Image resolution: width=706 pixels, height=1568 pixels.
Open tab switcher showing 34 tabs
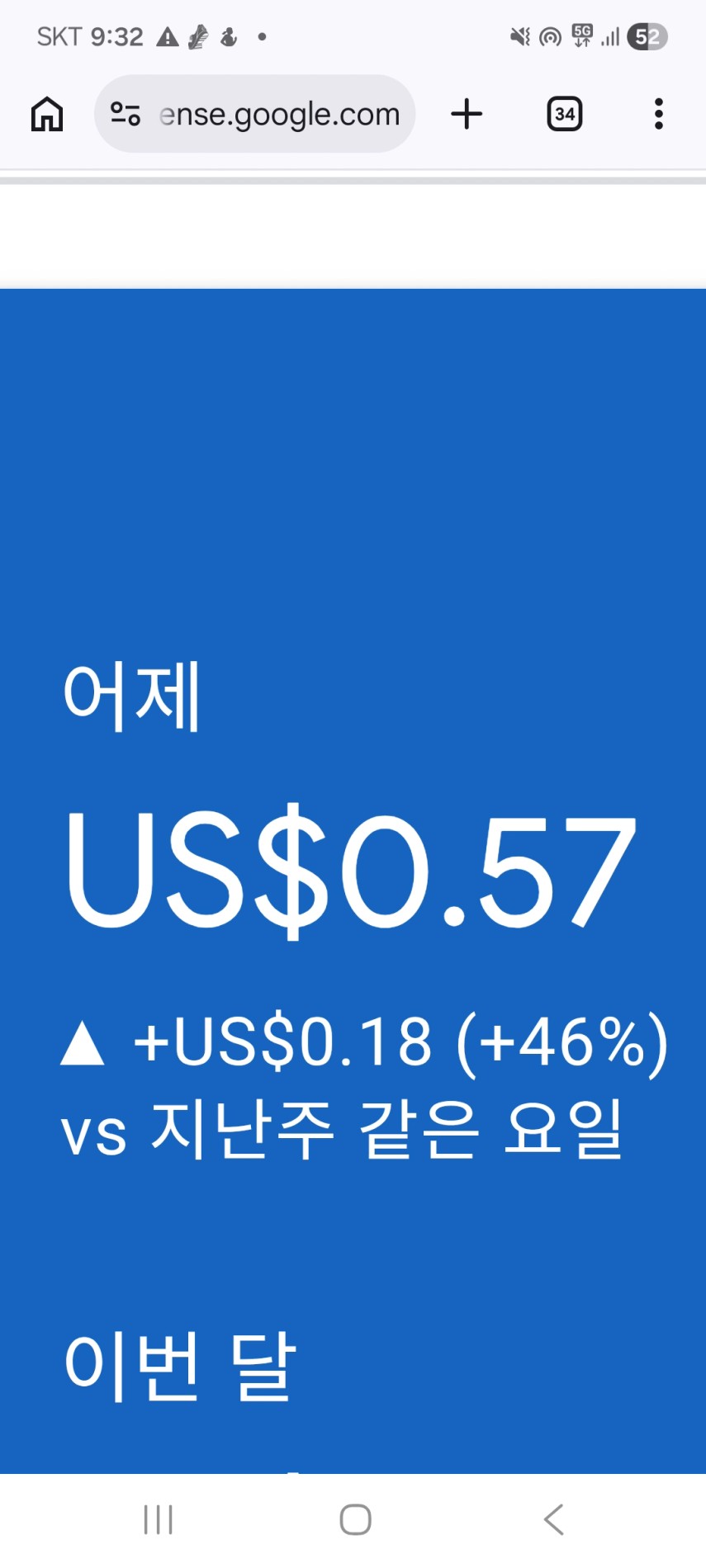click(565, 114)
